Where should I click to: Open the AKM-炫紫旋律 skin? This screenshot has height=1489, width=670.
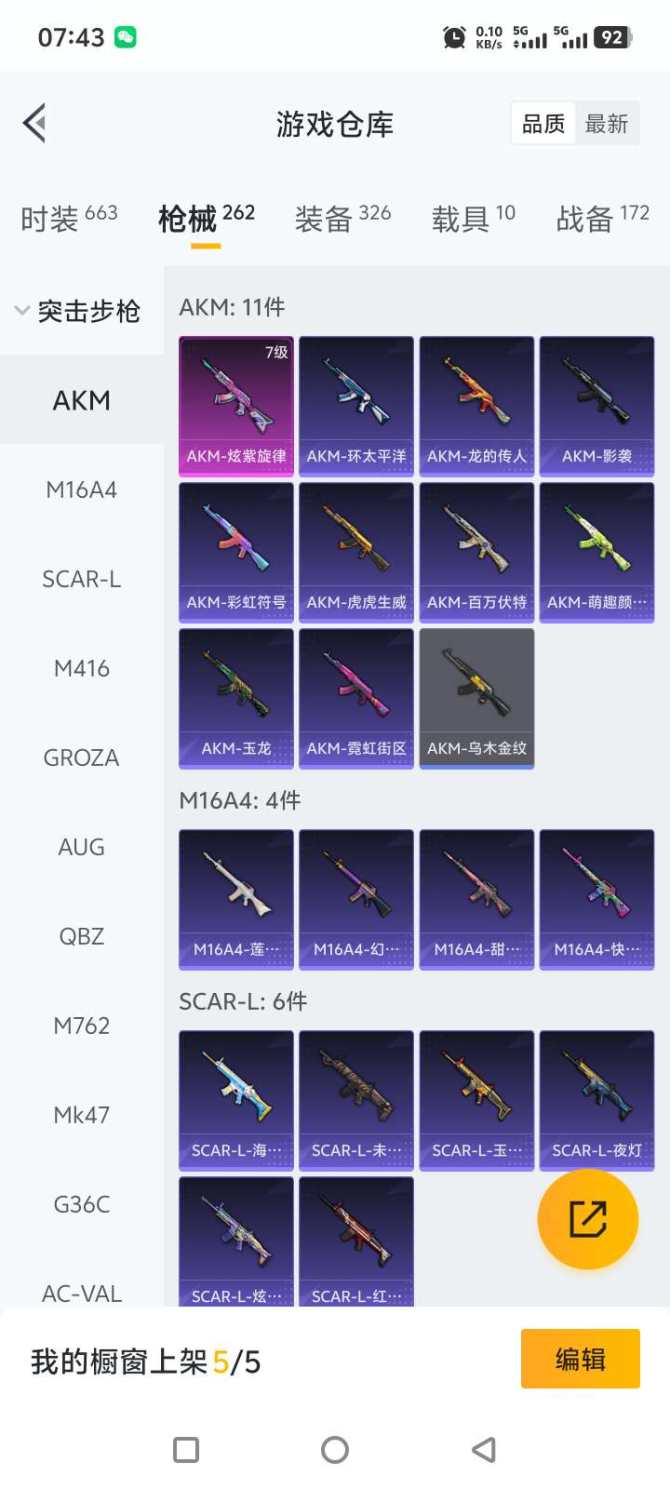pos(236,405)
